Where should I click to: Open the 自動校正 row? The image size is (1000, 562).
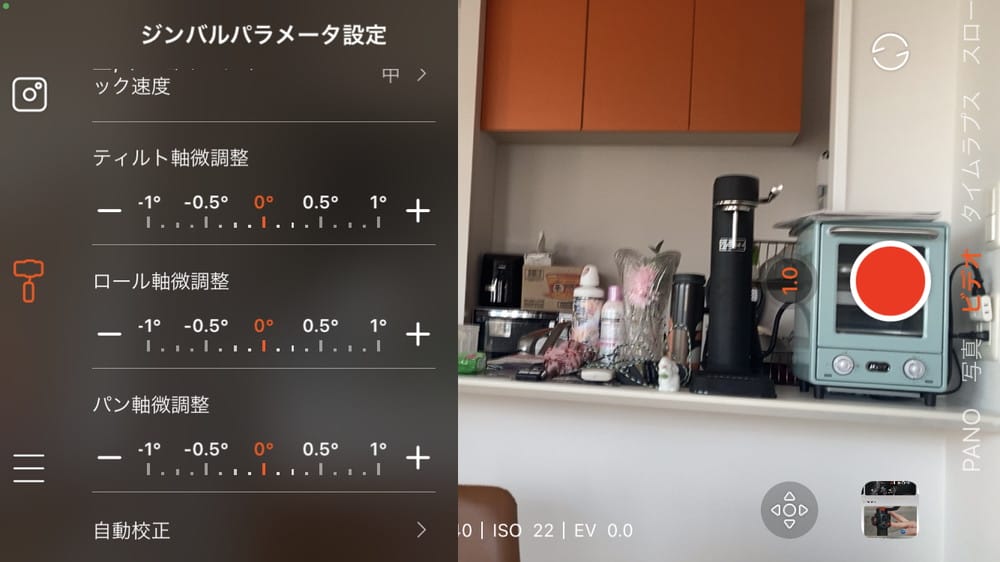pos(262,530)
